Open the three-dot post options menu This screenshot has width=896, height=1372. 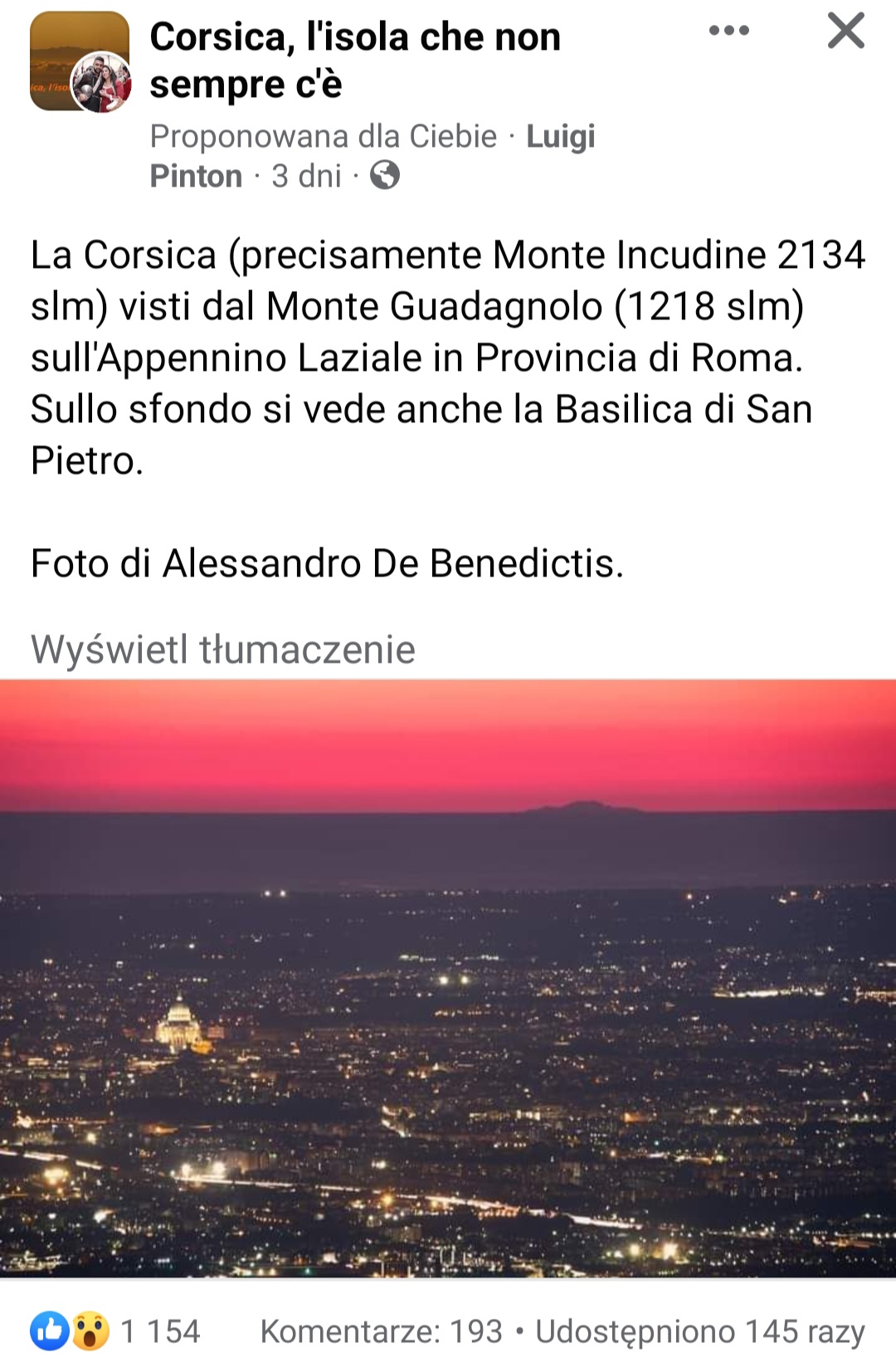tap(728, 32)
